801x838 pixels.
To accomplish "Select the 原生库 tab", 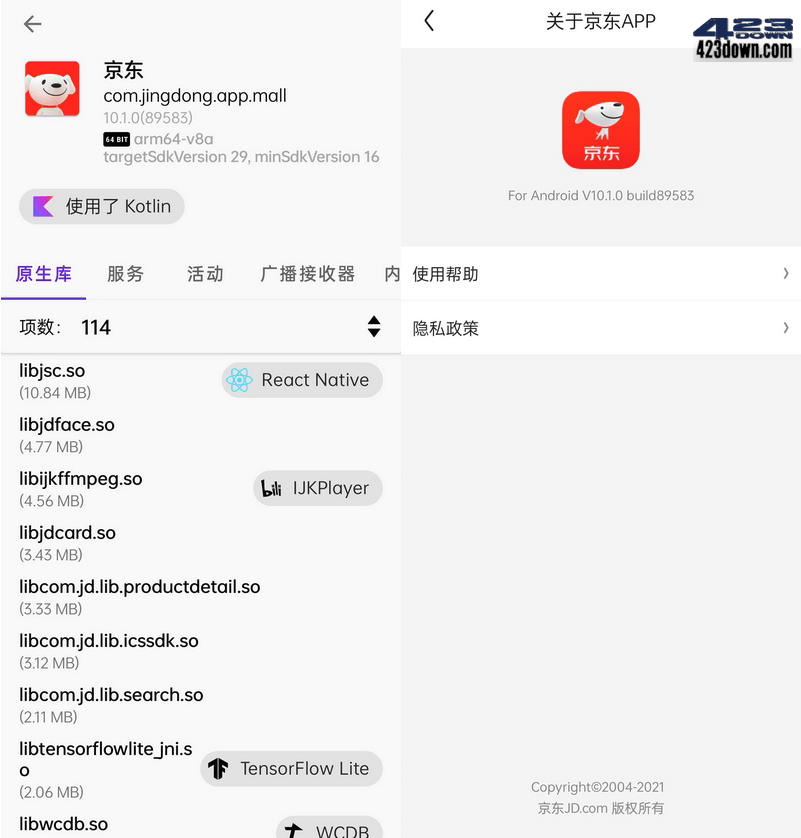I will [x=44, y=274].
